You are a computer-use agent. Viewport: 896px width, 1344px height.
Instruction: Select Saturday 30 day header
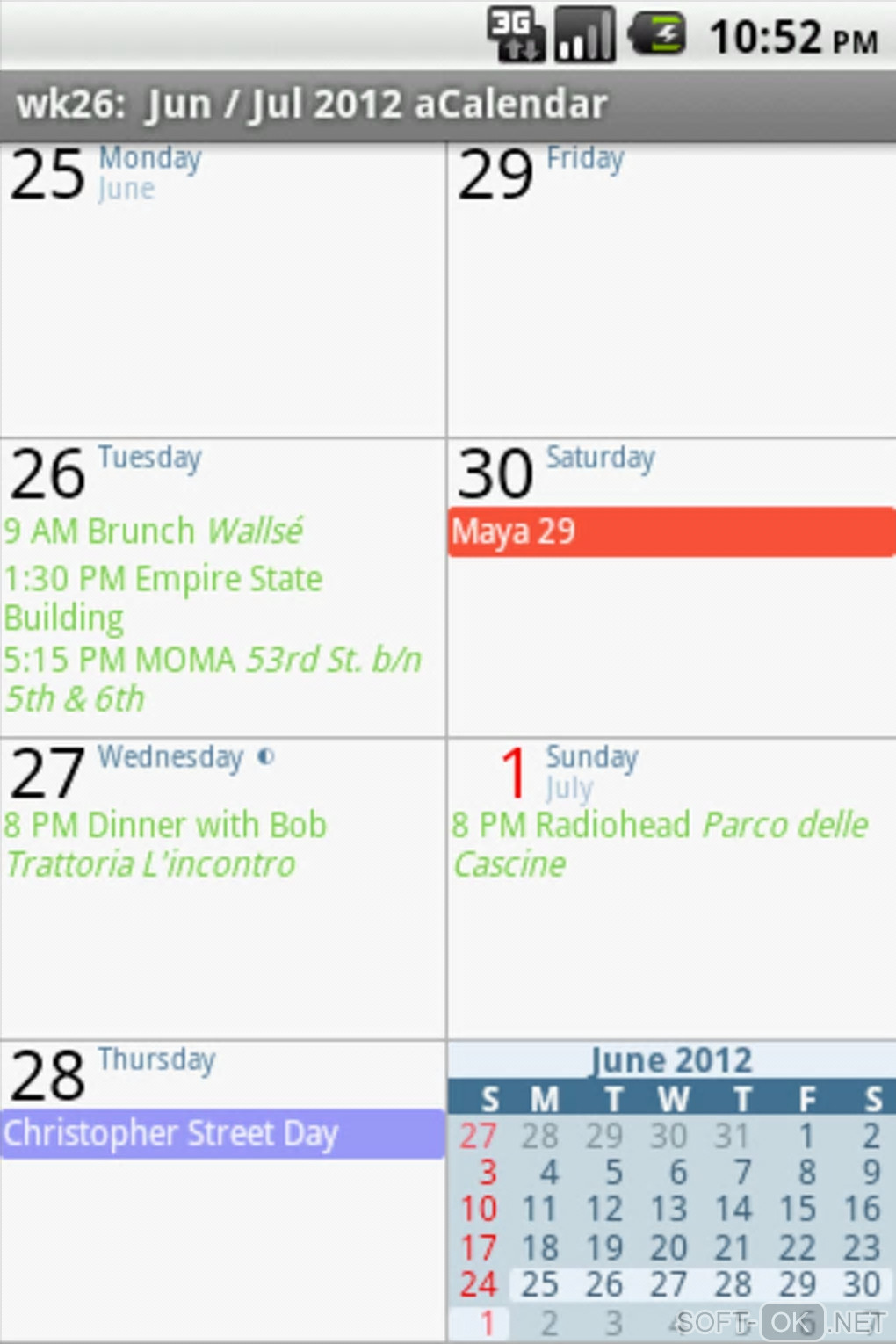pyautogui.click(x=562, y=472)
